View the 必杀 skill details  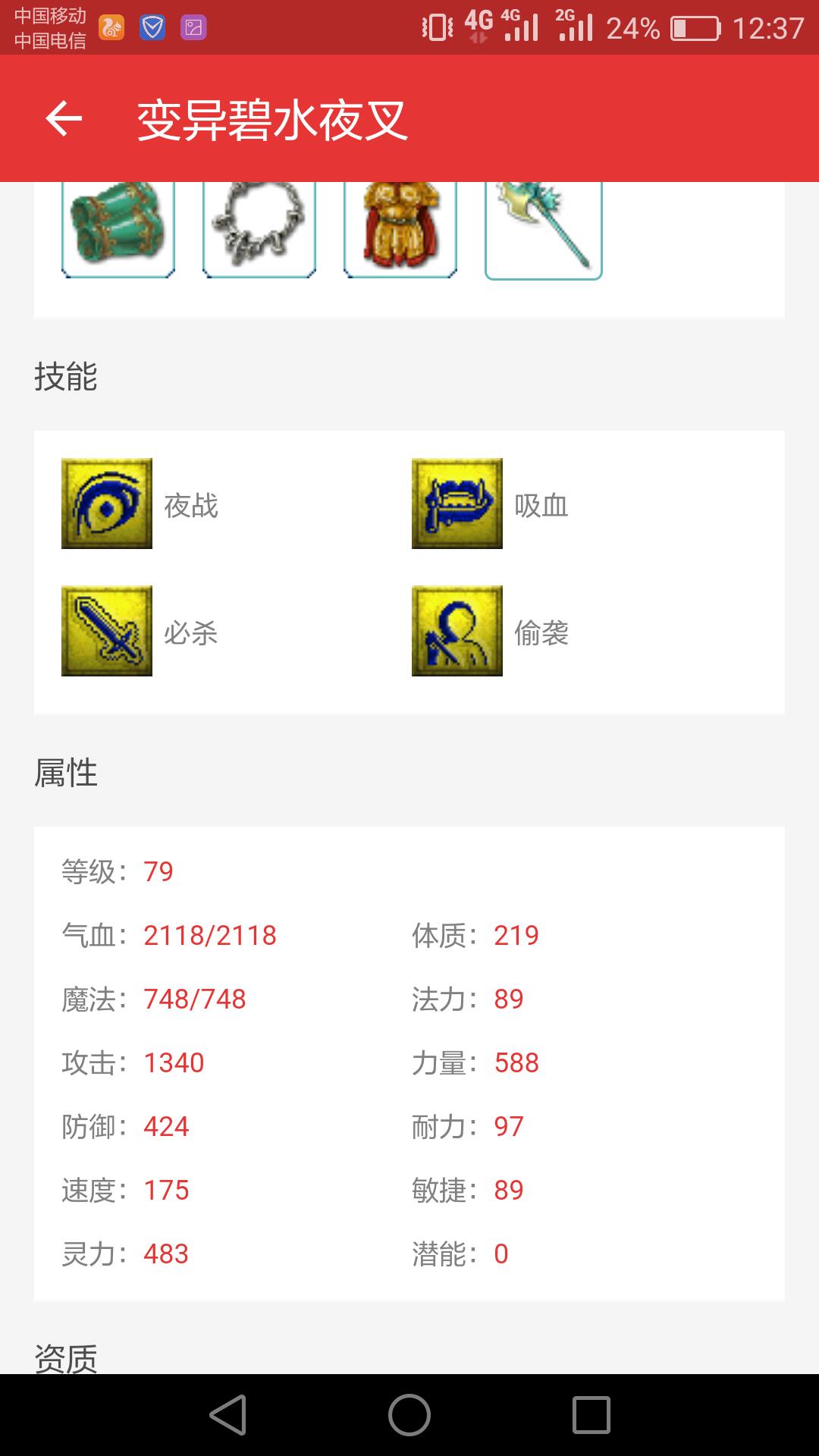pyautogui.click(x=107, y=631)
